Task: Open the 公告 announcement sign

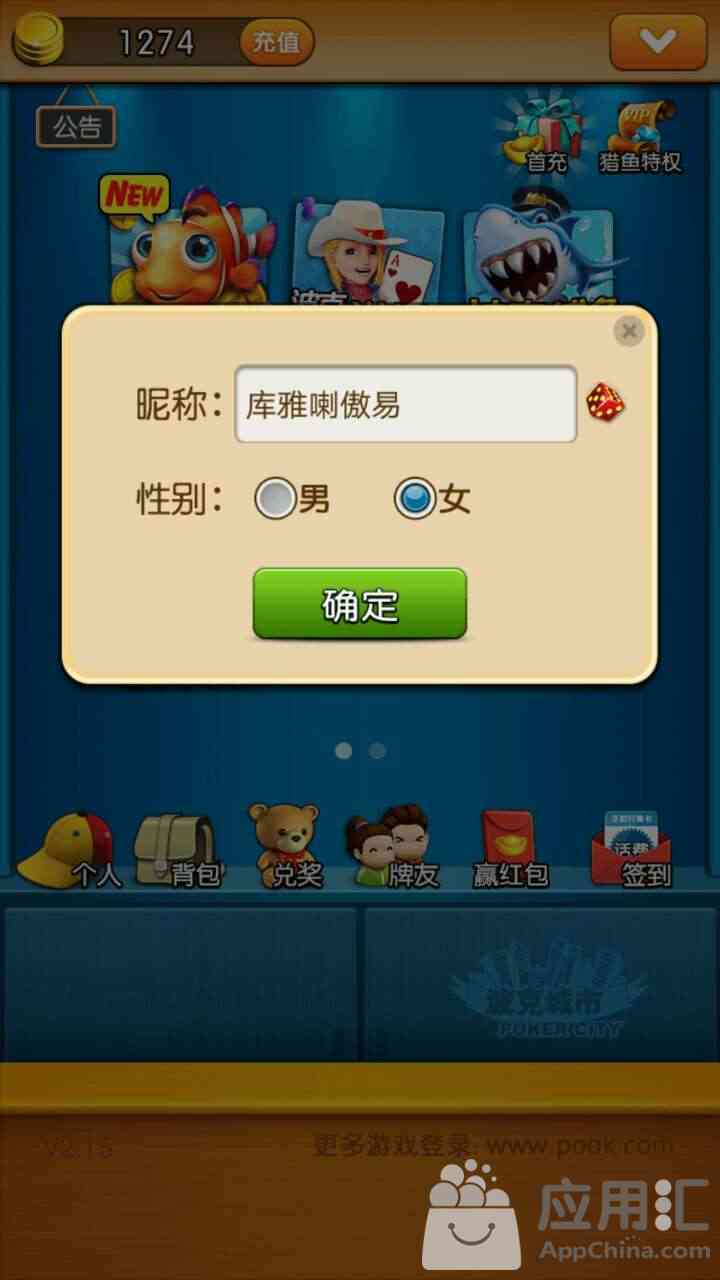Action: click(x=76, y=127)
